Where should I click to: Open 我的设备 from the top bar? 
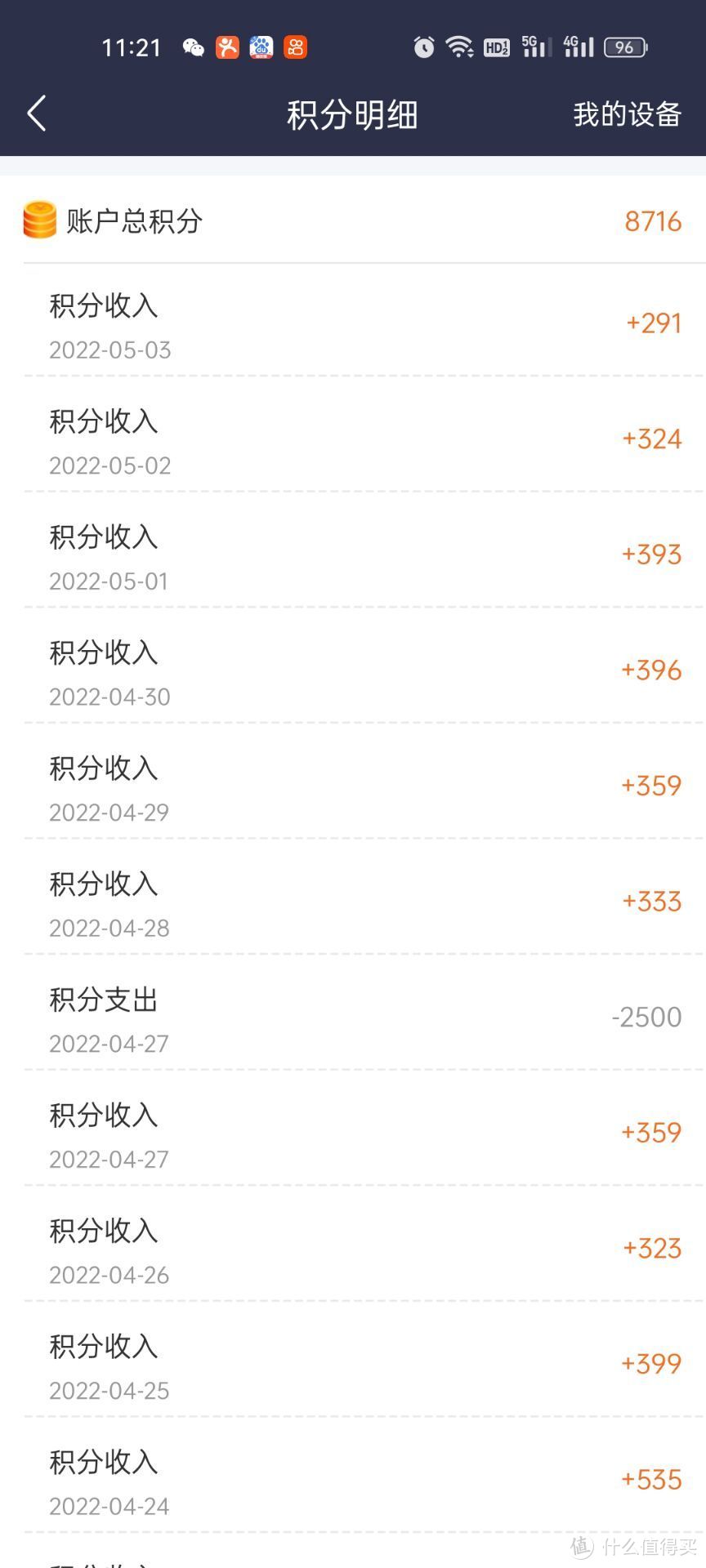pos(626,114)
